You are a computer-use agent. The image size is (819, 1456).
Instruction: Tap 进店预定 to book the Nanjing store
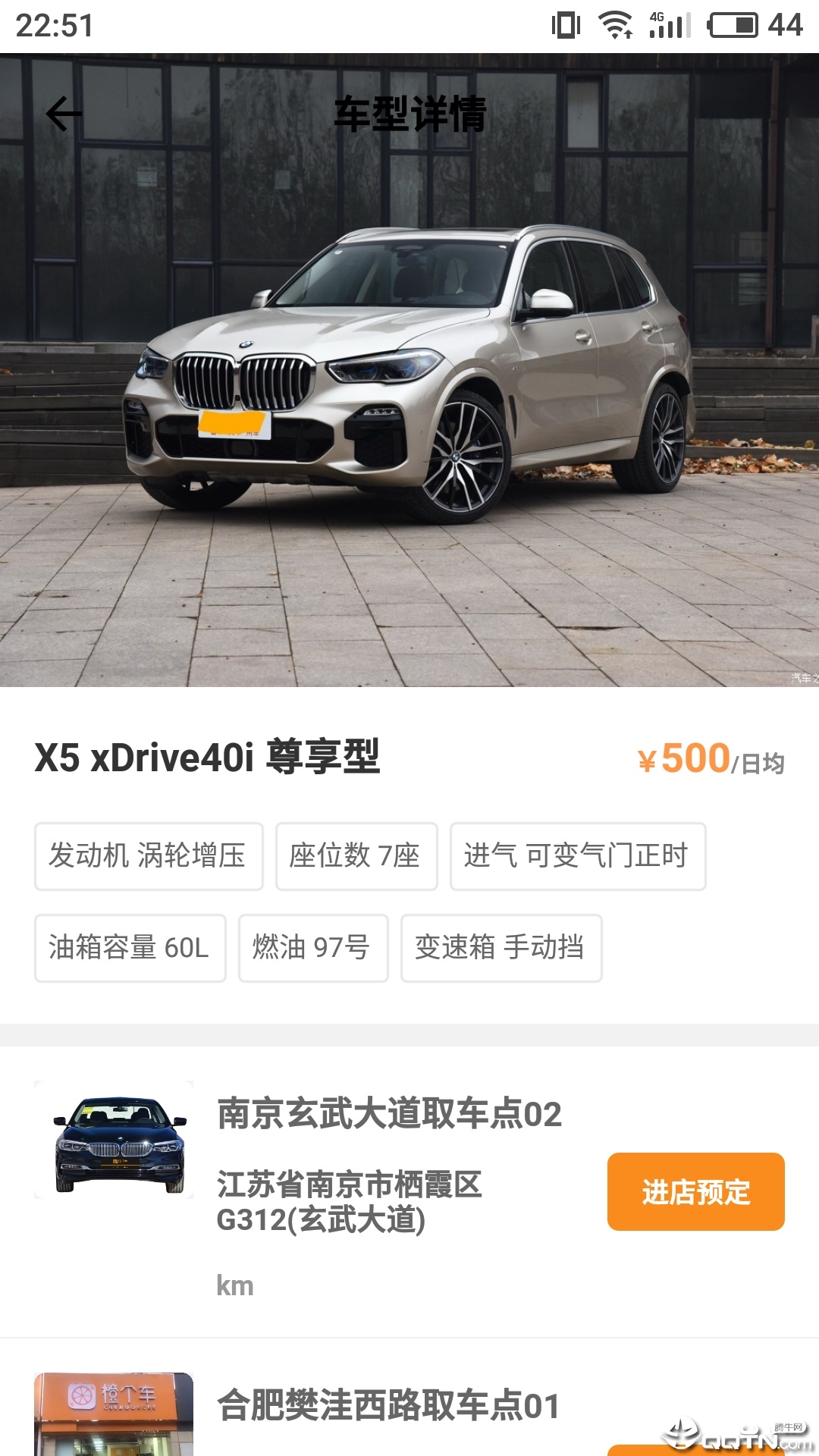click(695, 1191)
